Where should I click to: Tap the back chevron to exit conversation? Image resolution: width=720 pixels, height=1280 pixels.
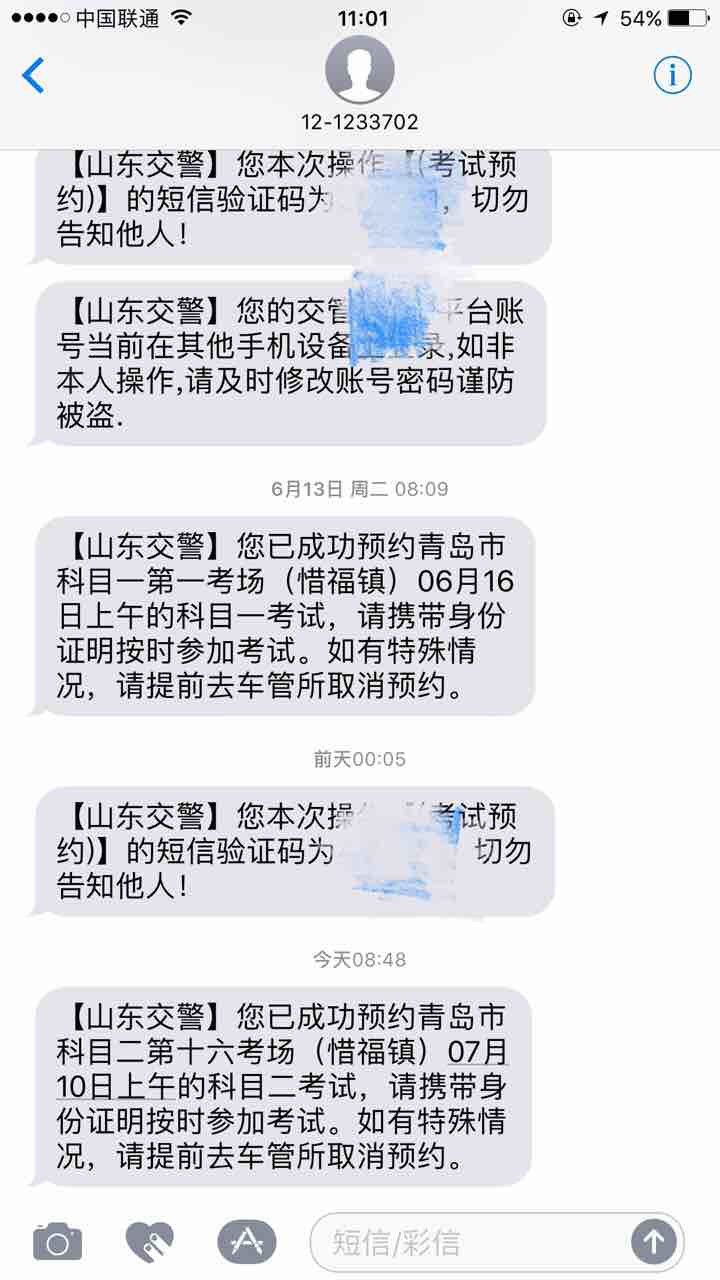click(33, 74)
